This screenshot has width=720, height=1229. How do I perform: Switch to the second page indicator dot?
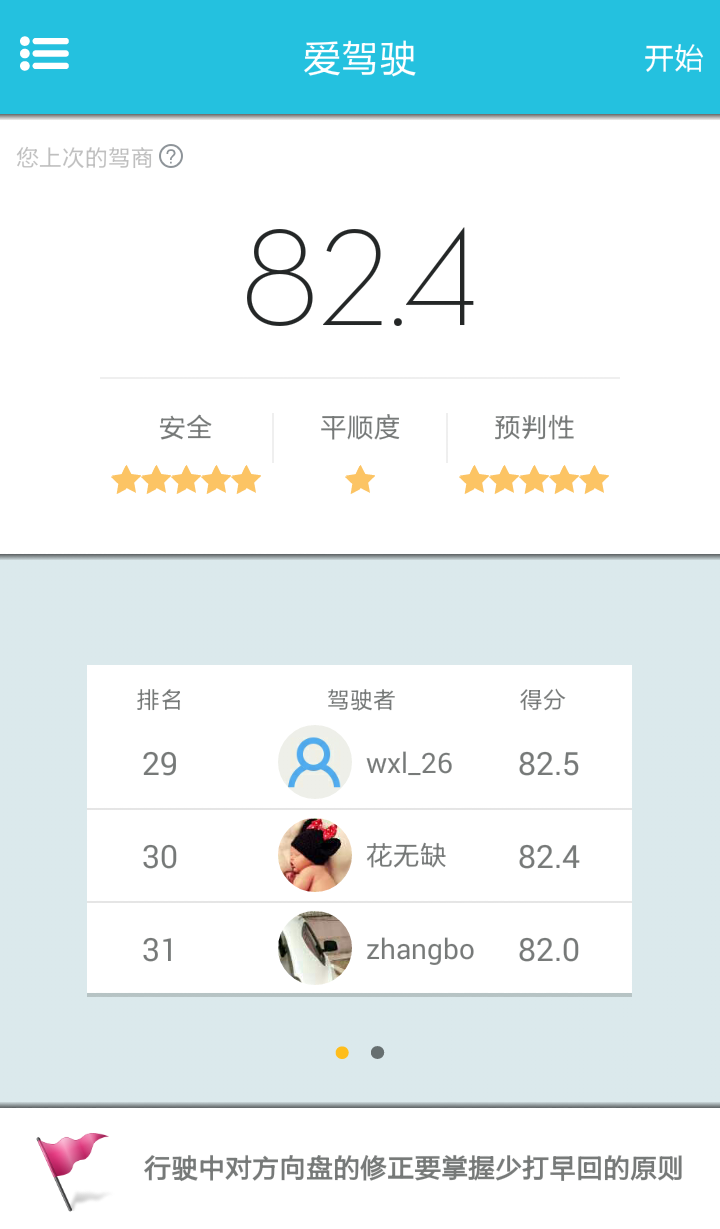(377, 1052)
